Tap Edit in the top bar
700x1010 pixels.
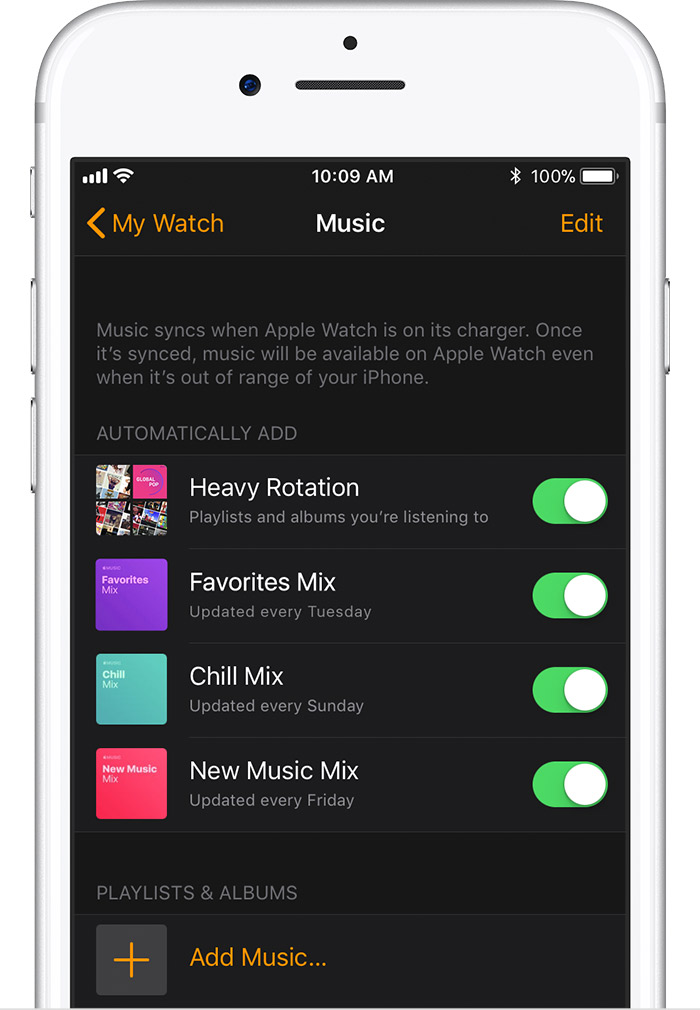click(581, 223)
